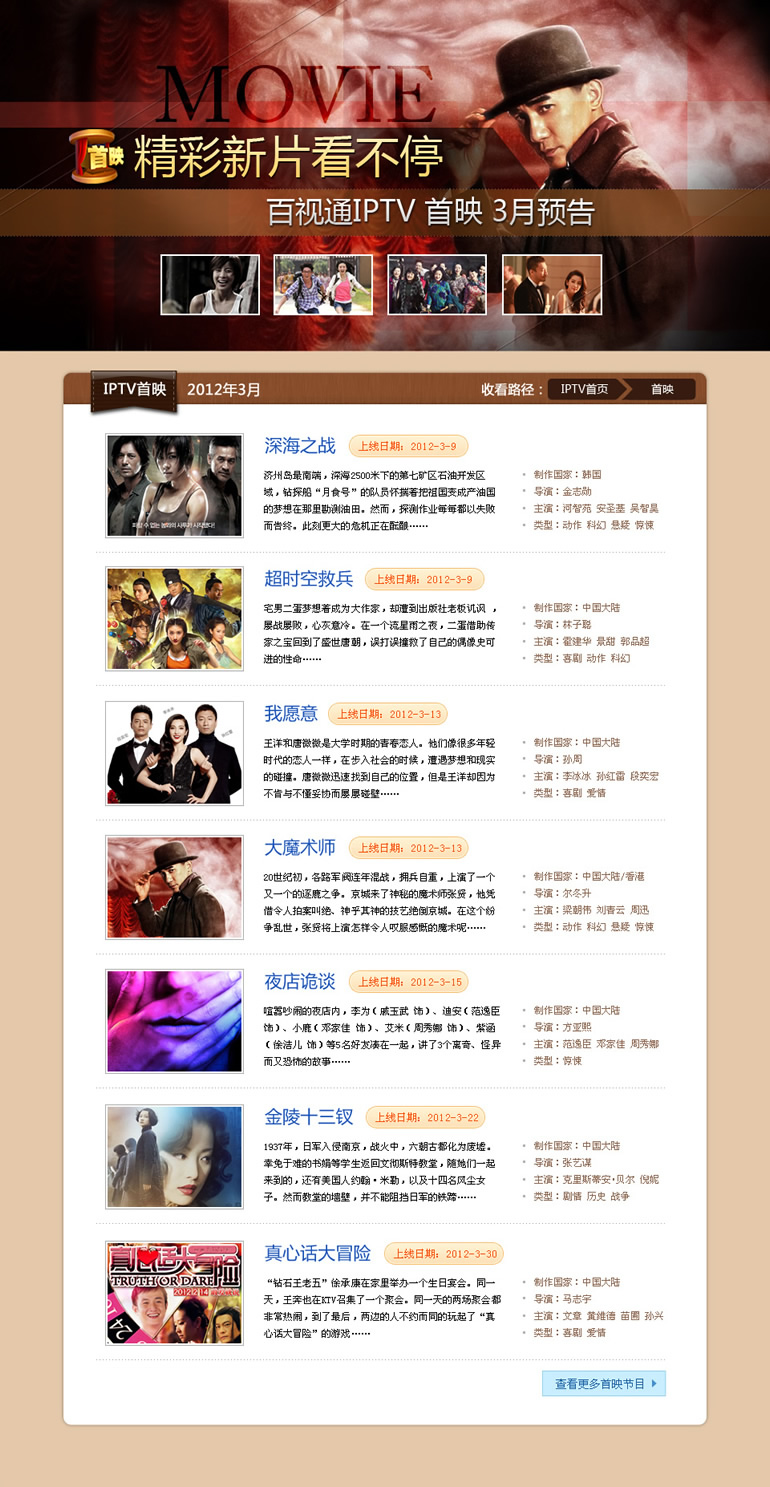
Task: Tap the 查看更多首映节目 button
Action: pyautogui.click(x=603, y=1383)
